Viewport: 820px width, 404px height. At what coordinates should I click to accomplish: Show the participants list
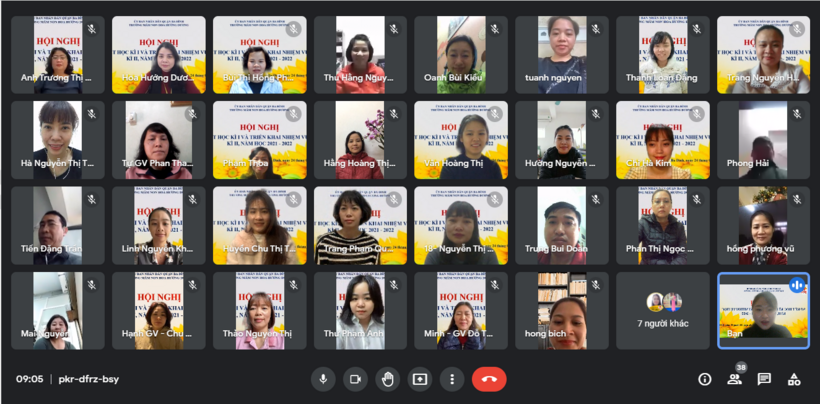click(734, 379)
